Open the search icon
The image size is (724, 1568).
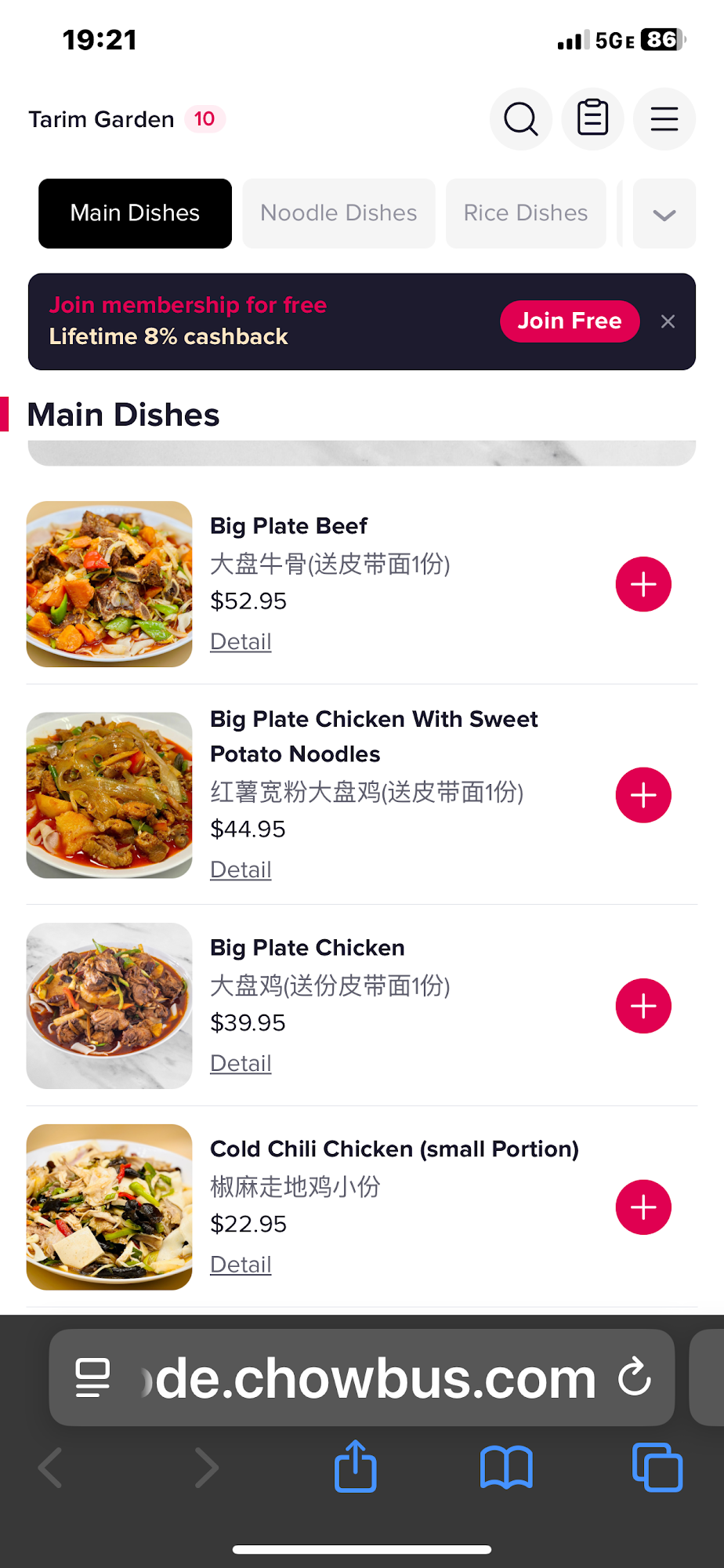pos(521,119)
